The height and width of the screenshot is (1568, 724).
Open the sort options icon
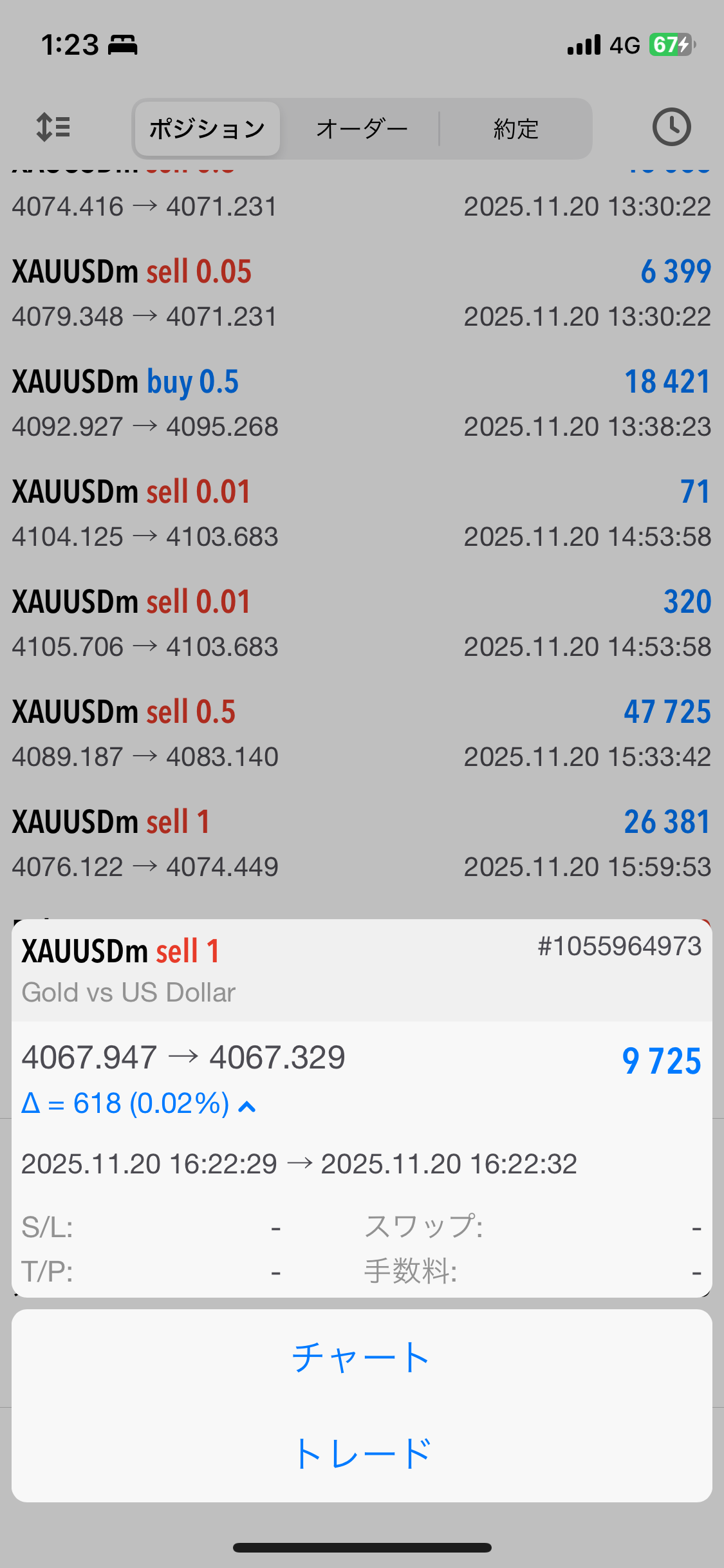click(x=53, y=127)
